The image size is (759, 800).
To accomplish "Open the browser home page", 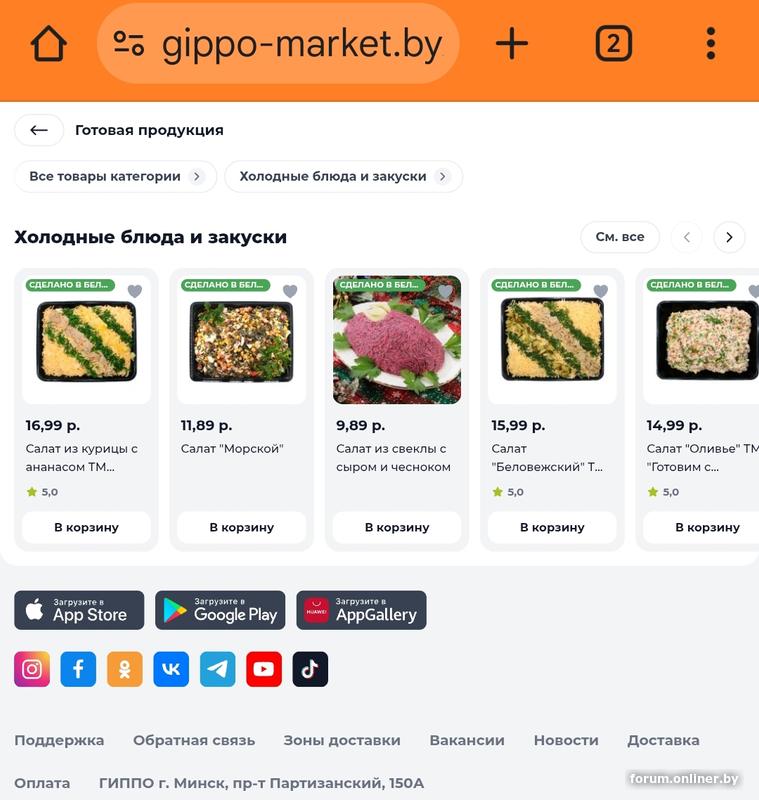I will click(x=48, y=44).
